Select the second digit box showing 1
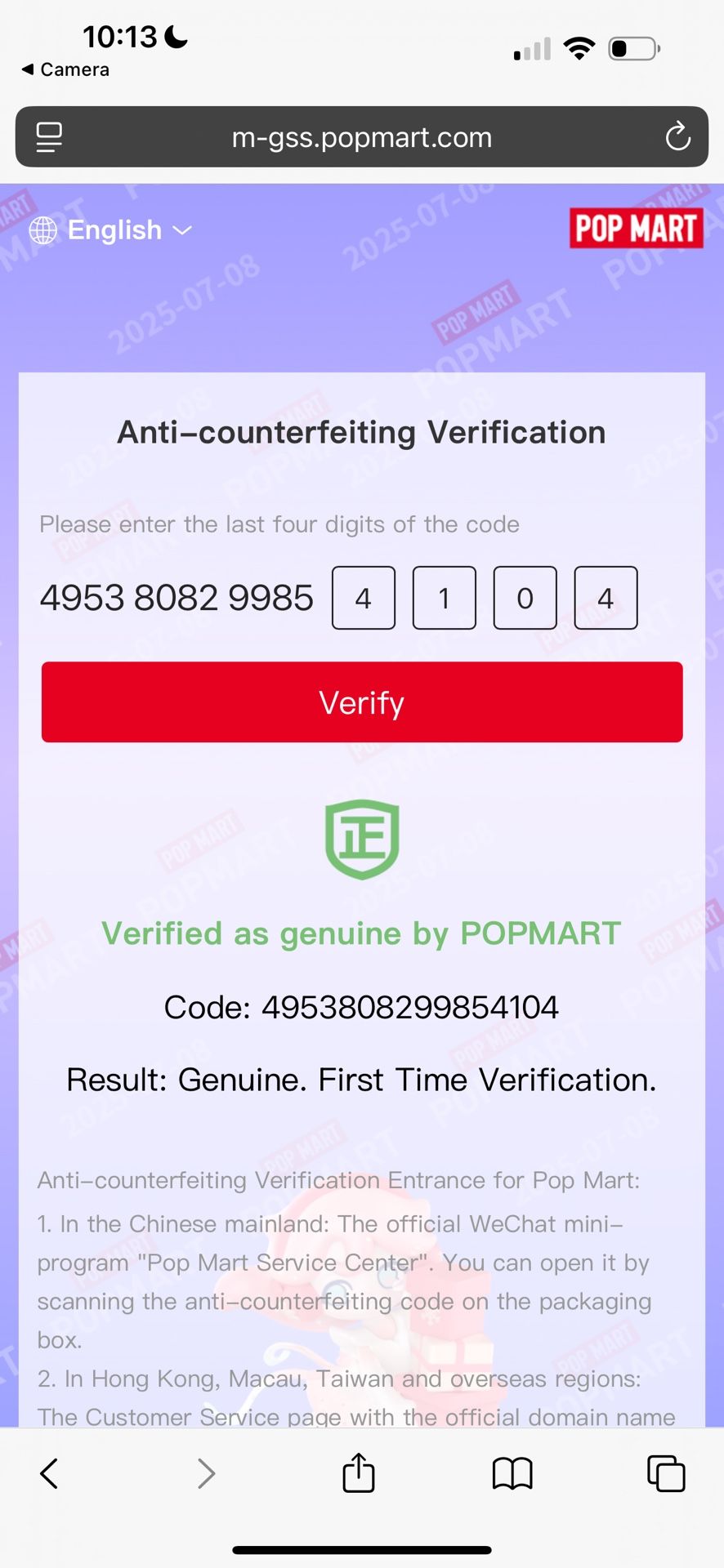Image resolution: width=724 pixels, height=1568 pixels. (x=445, y=598)
